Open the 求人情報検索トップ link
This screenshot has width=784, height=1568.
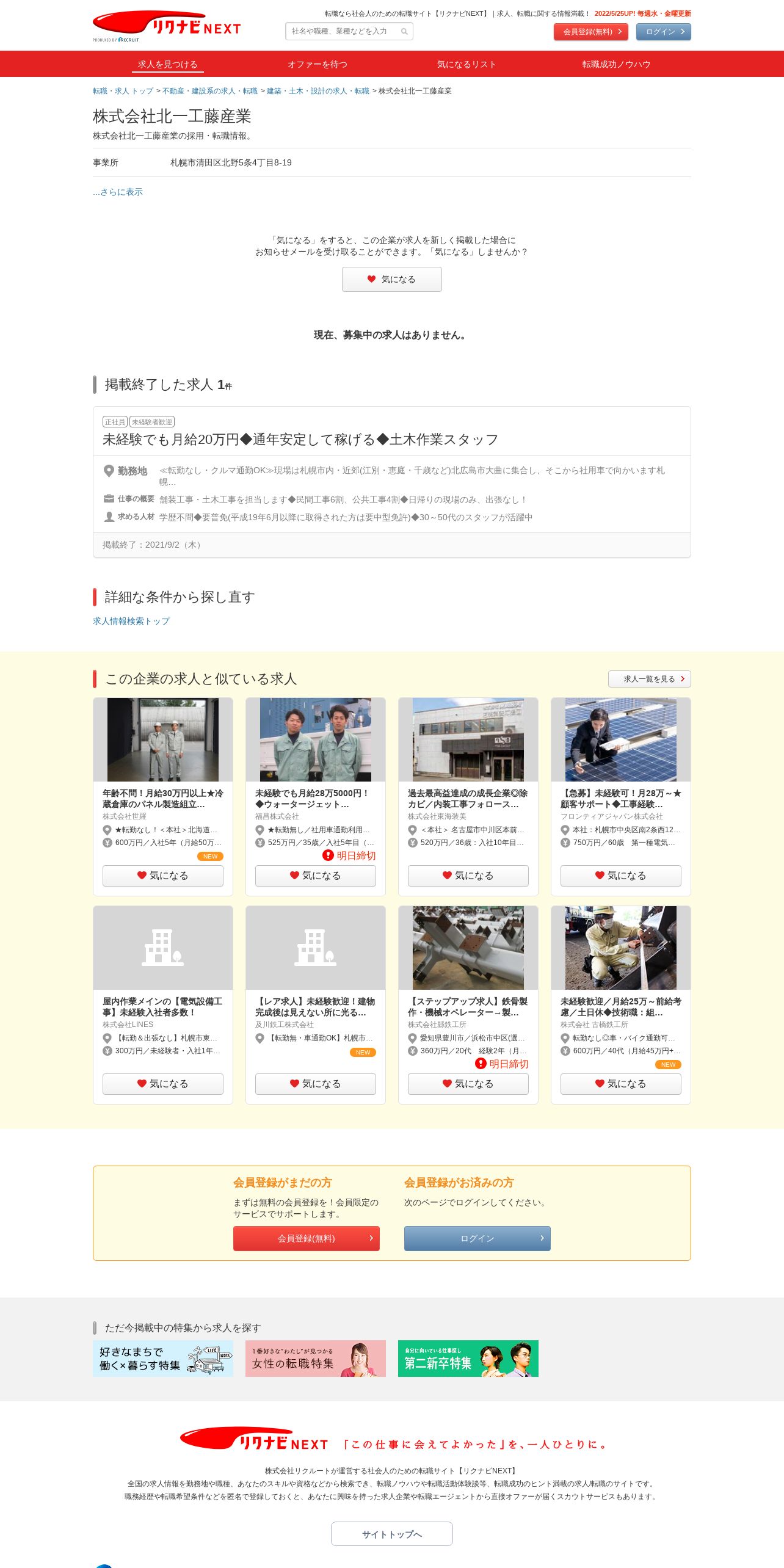[x=131, y=621]
